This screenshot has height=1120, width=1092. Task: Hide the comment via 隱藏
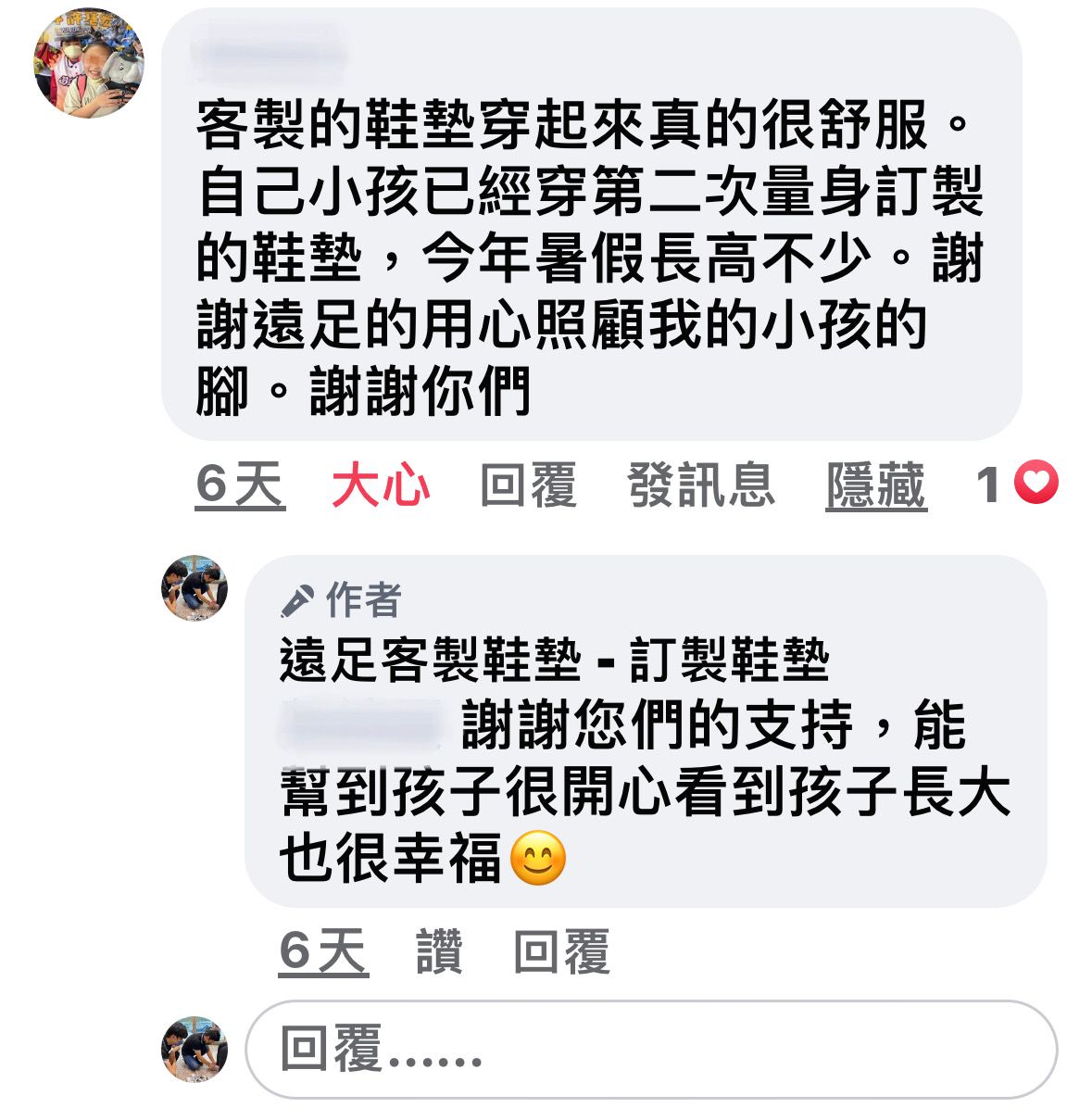click(875, 485)
